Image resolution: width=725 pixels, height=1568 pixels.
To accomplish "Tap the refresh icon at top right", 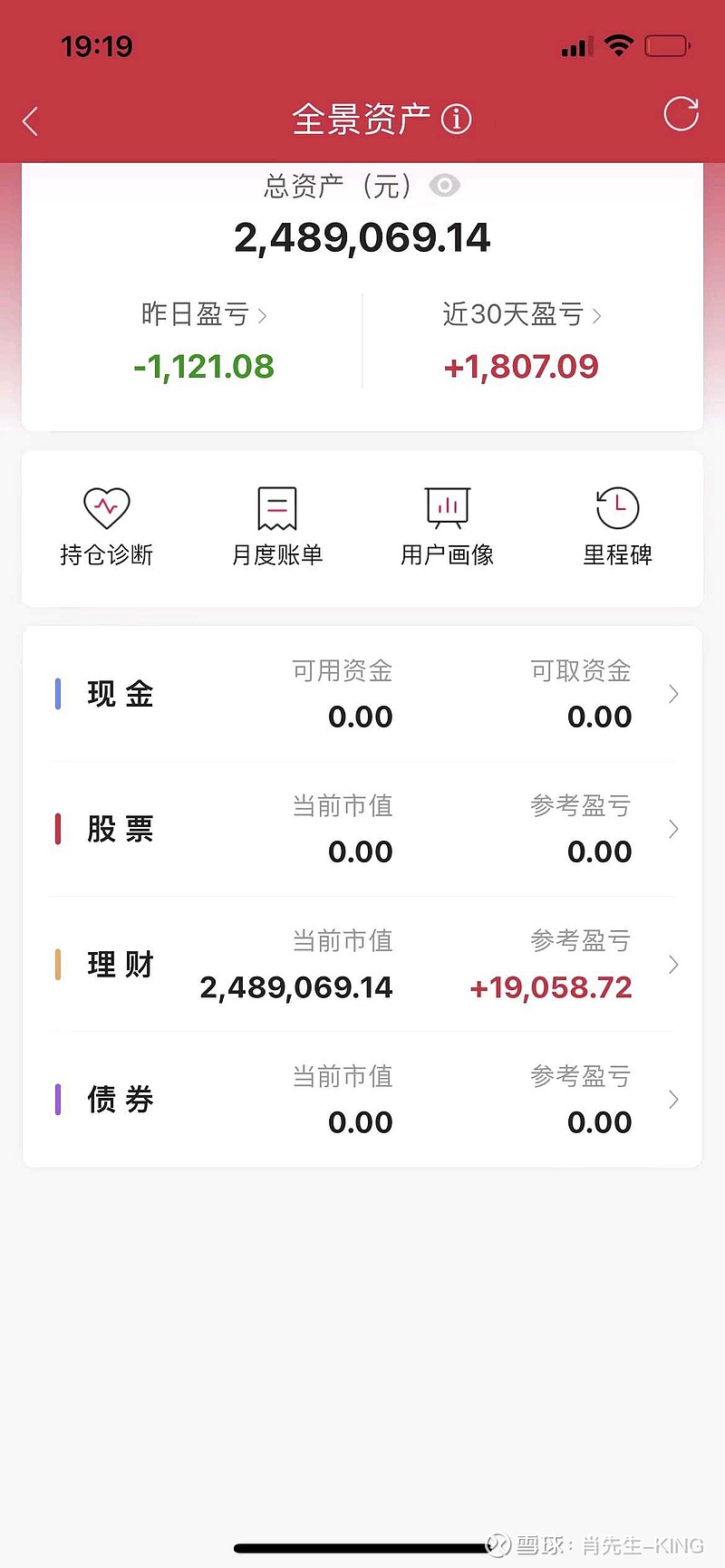I will 681,115.
